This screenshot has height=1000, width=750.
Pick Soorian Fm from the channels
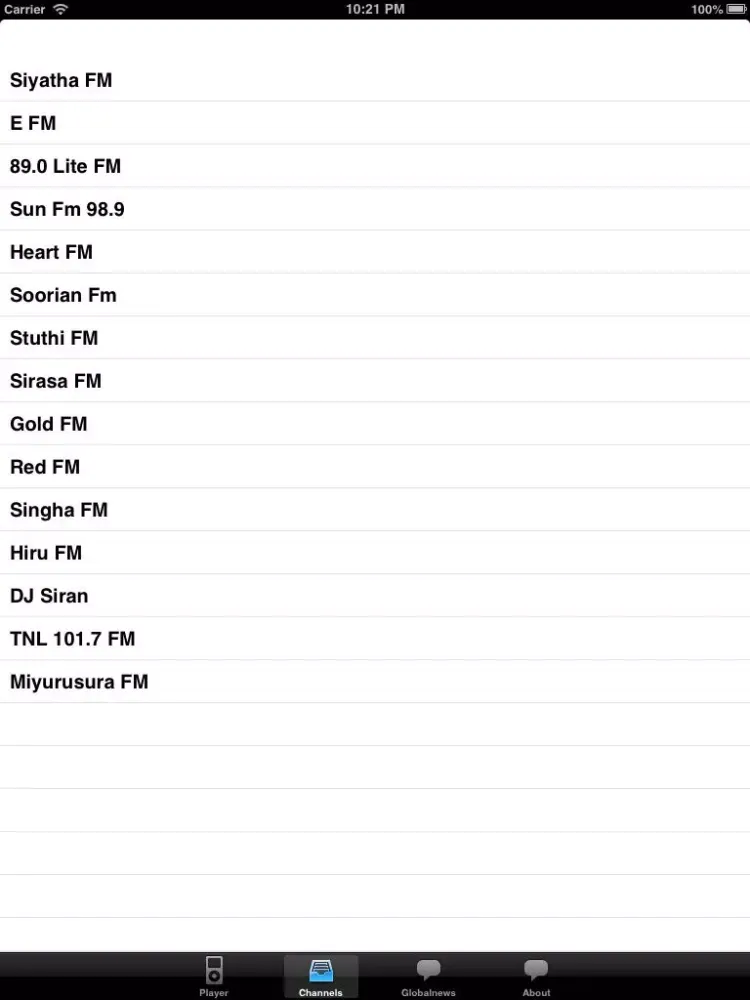coord(63,295)
